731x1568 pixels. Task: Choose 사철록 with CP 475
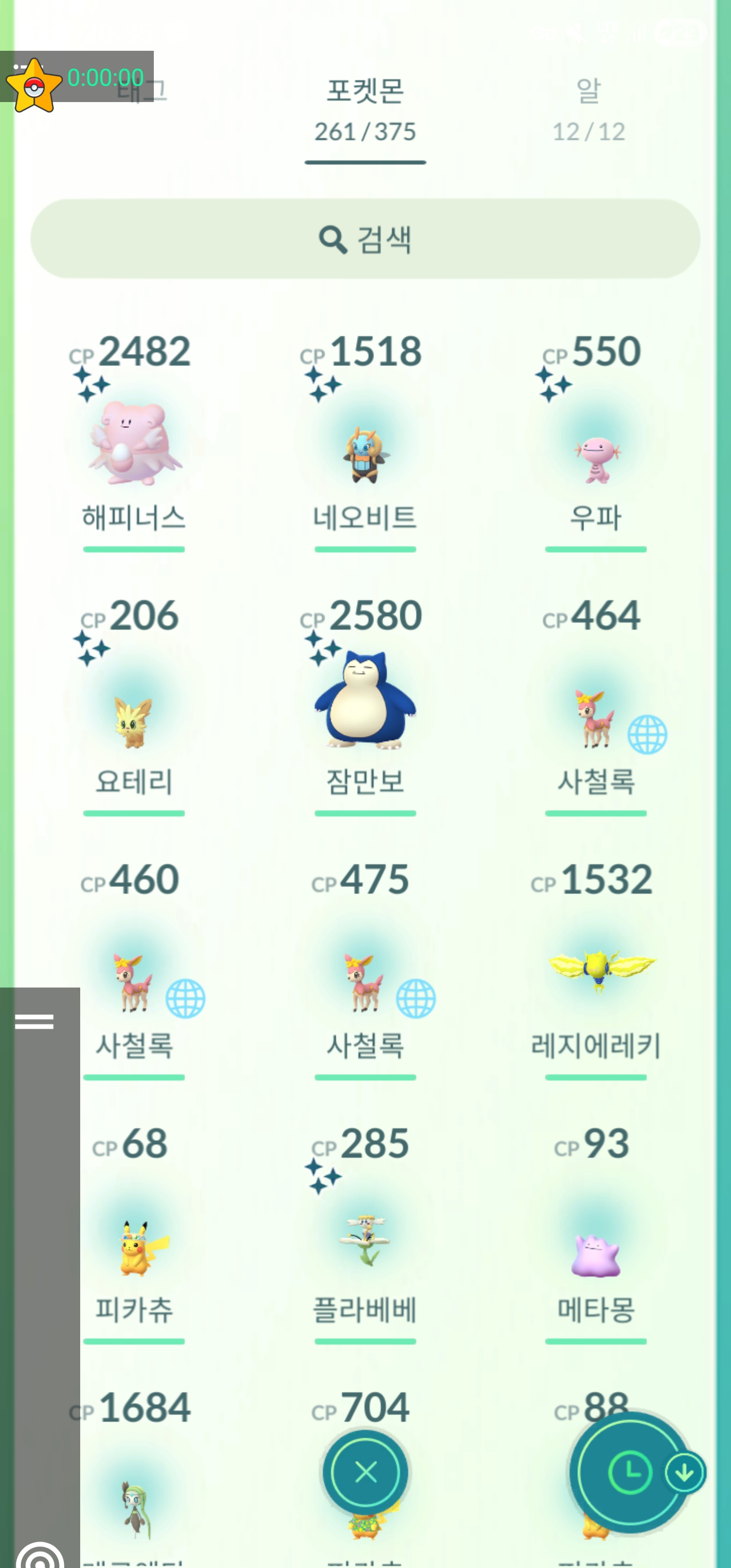coord(365,983)
